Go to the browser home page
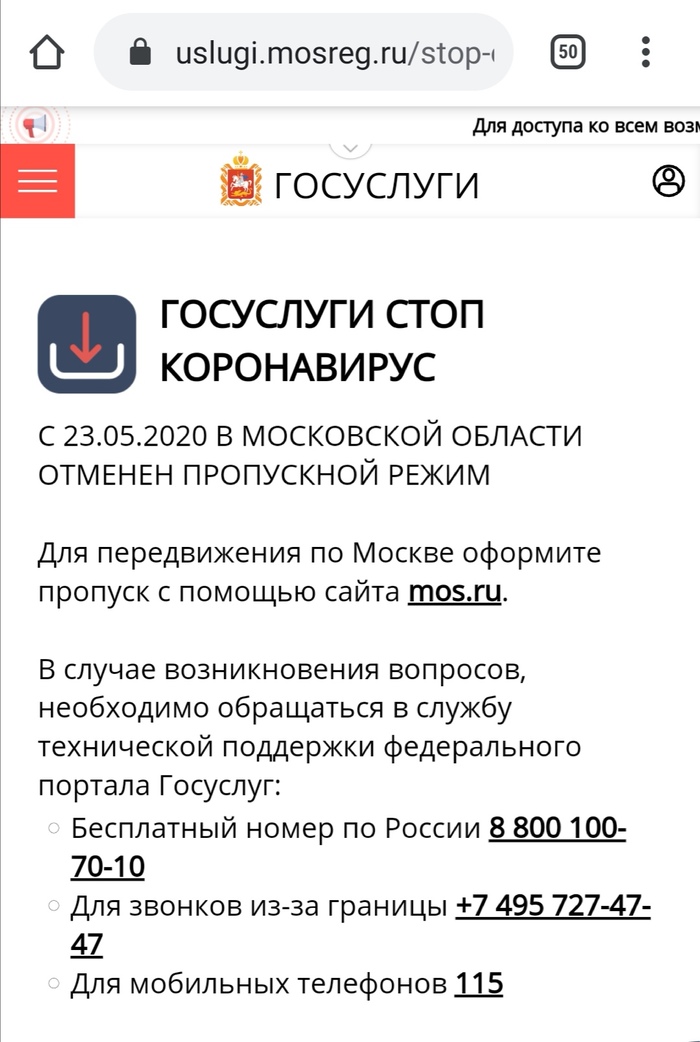 pos(48,52)
